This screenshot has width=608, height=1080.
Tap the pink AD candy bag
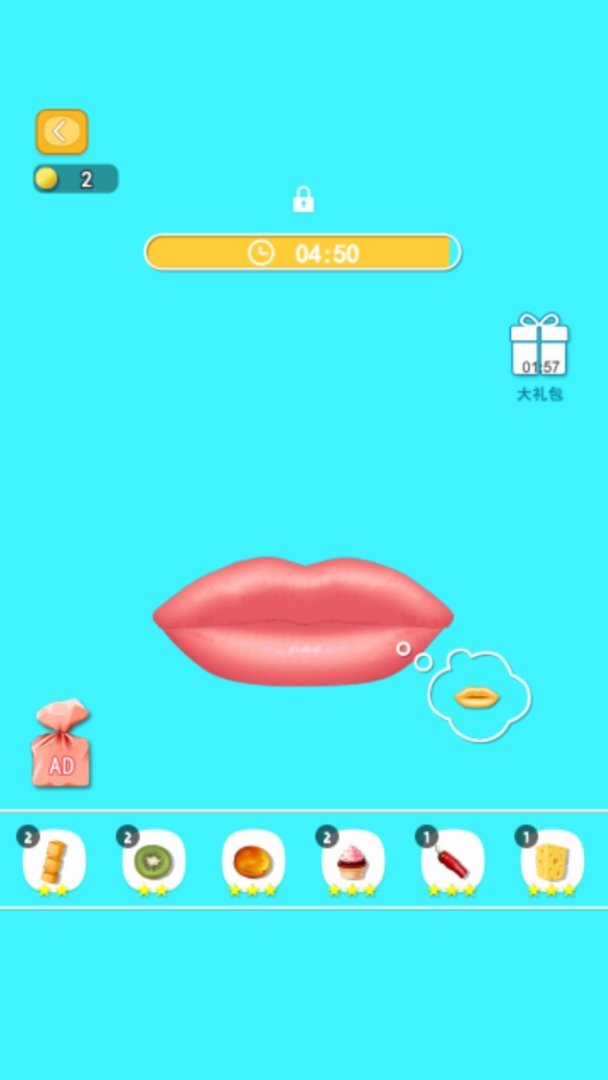[x=60, y=745]
